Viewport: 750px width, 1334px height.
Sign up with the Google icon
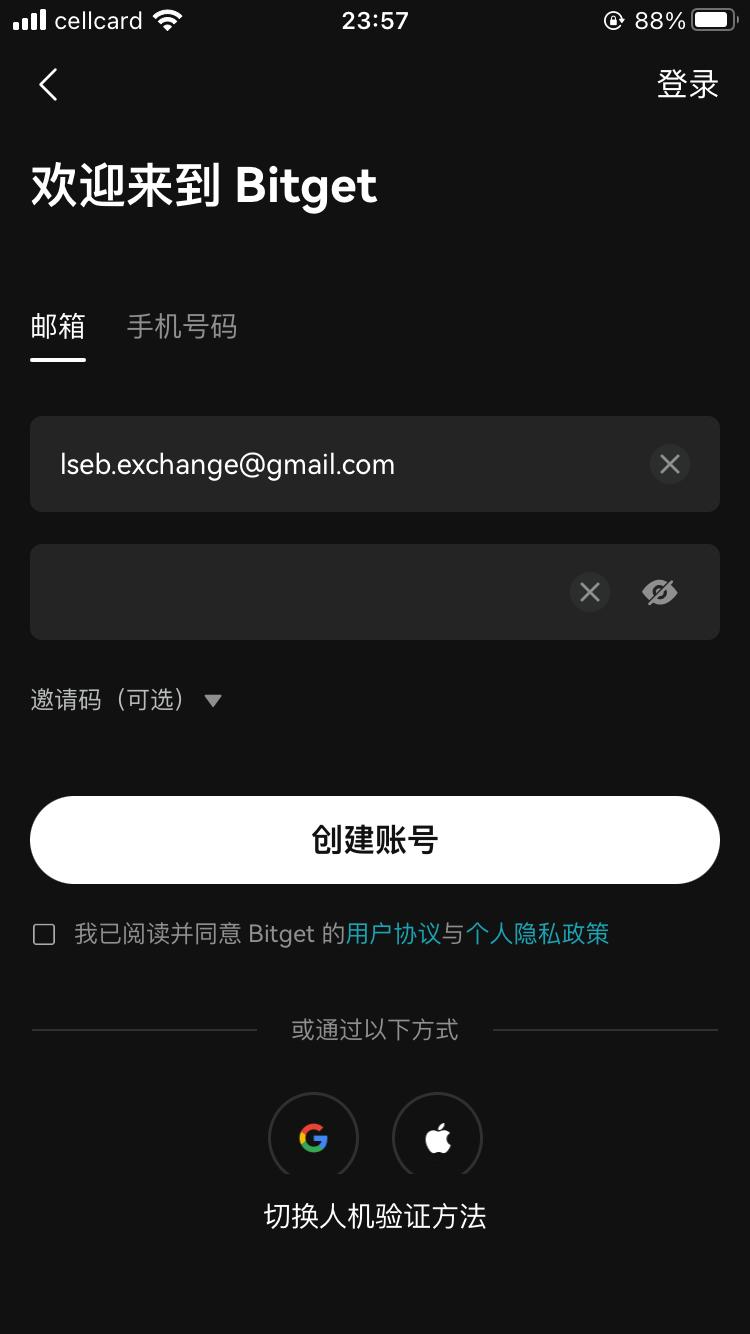coord(313,1137)
